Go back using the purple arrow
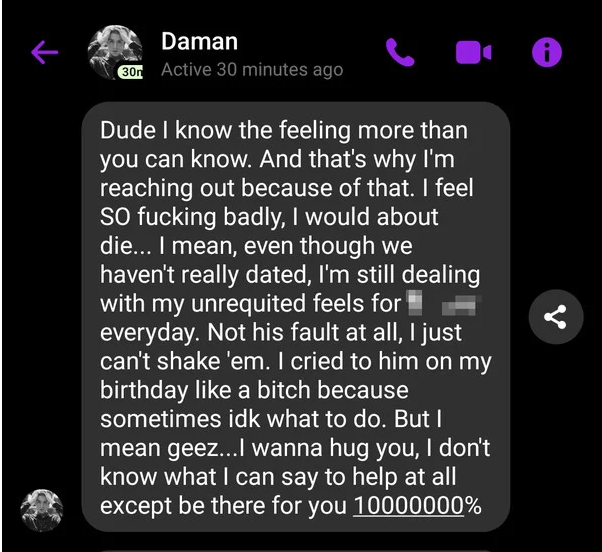The height and width of the screenshot is (552, 602). (46, 53)
